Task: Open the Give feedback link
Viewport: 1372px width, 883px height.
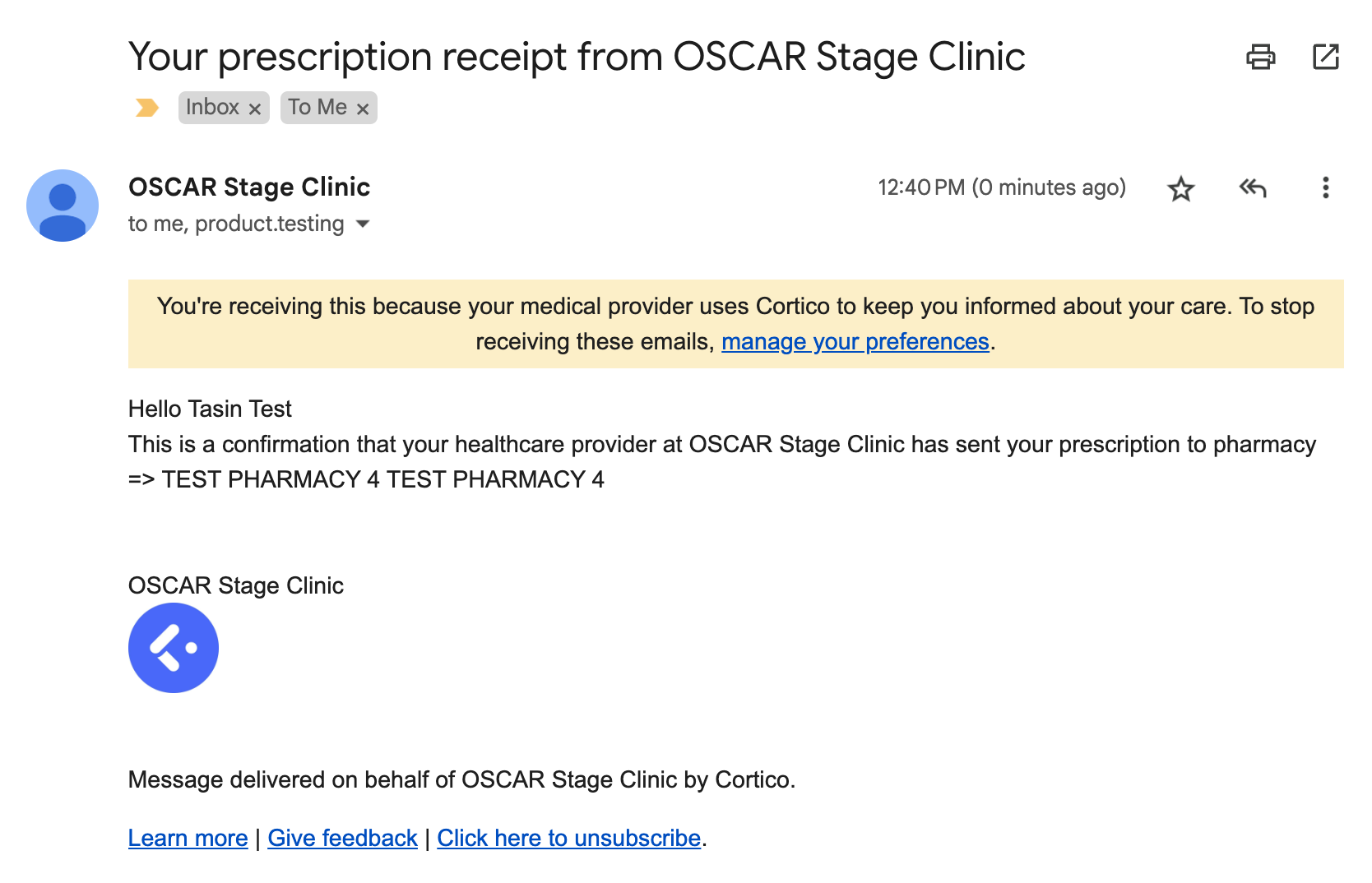Action: point(342,838)
